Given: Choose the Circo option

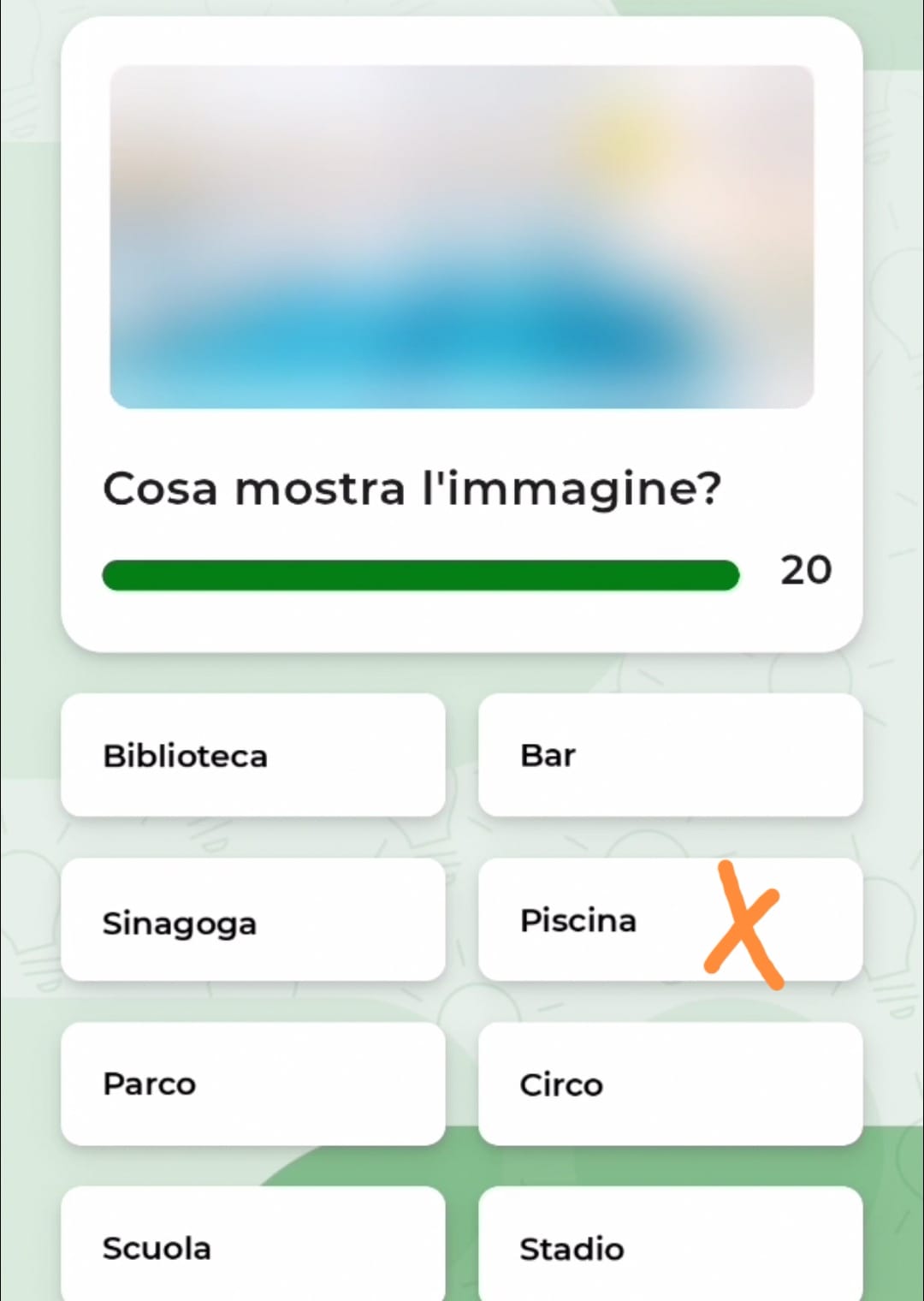Looking at the screenshot, I should 670,1084.
